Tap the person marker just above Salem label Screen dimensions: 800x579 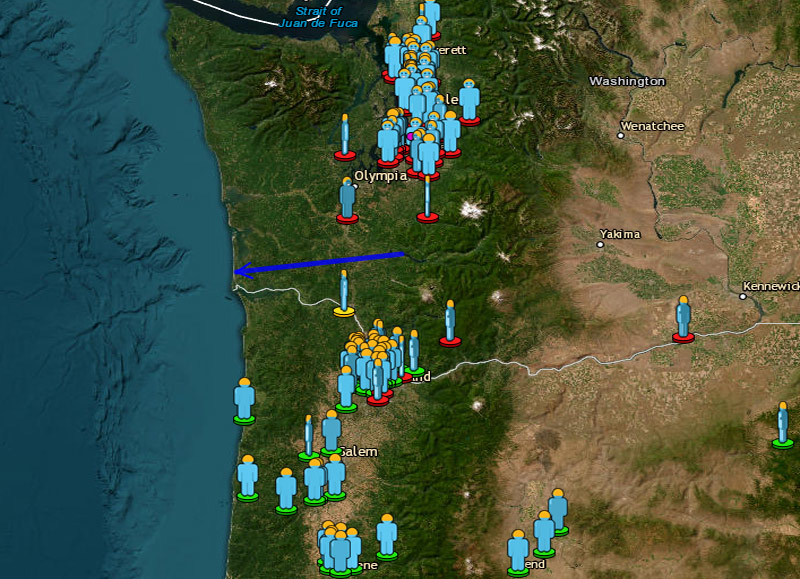point(331,433)
